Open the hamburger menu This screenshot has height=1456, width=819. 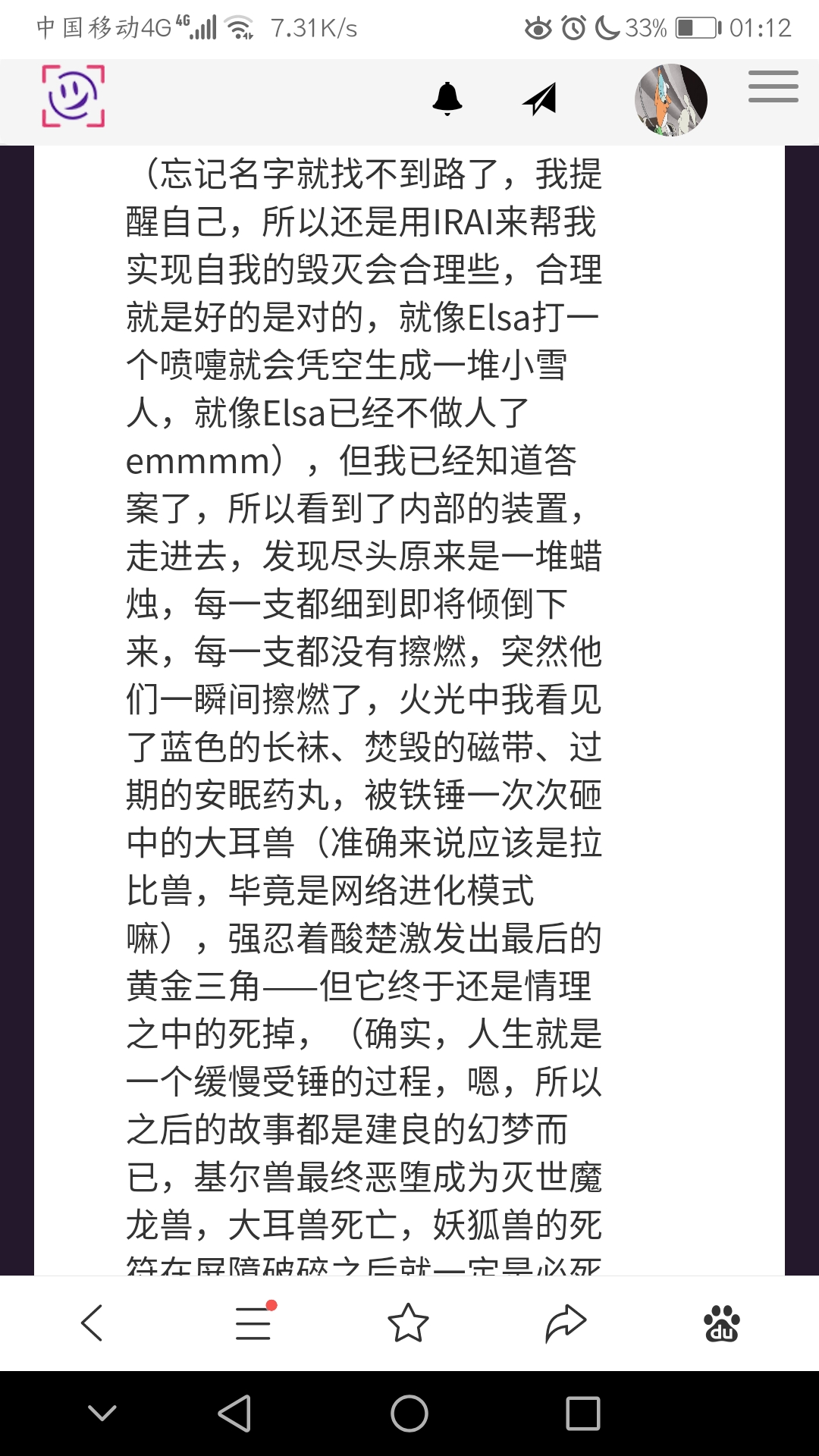pyautogui.click(x=773, y=86)
